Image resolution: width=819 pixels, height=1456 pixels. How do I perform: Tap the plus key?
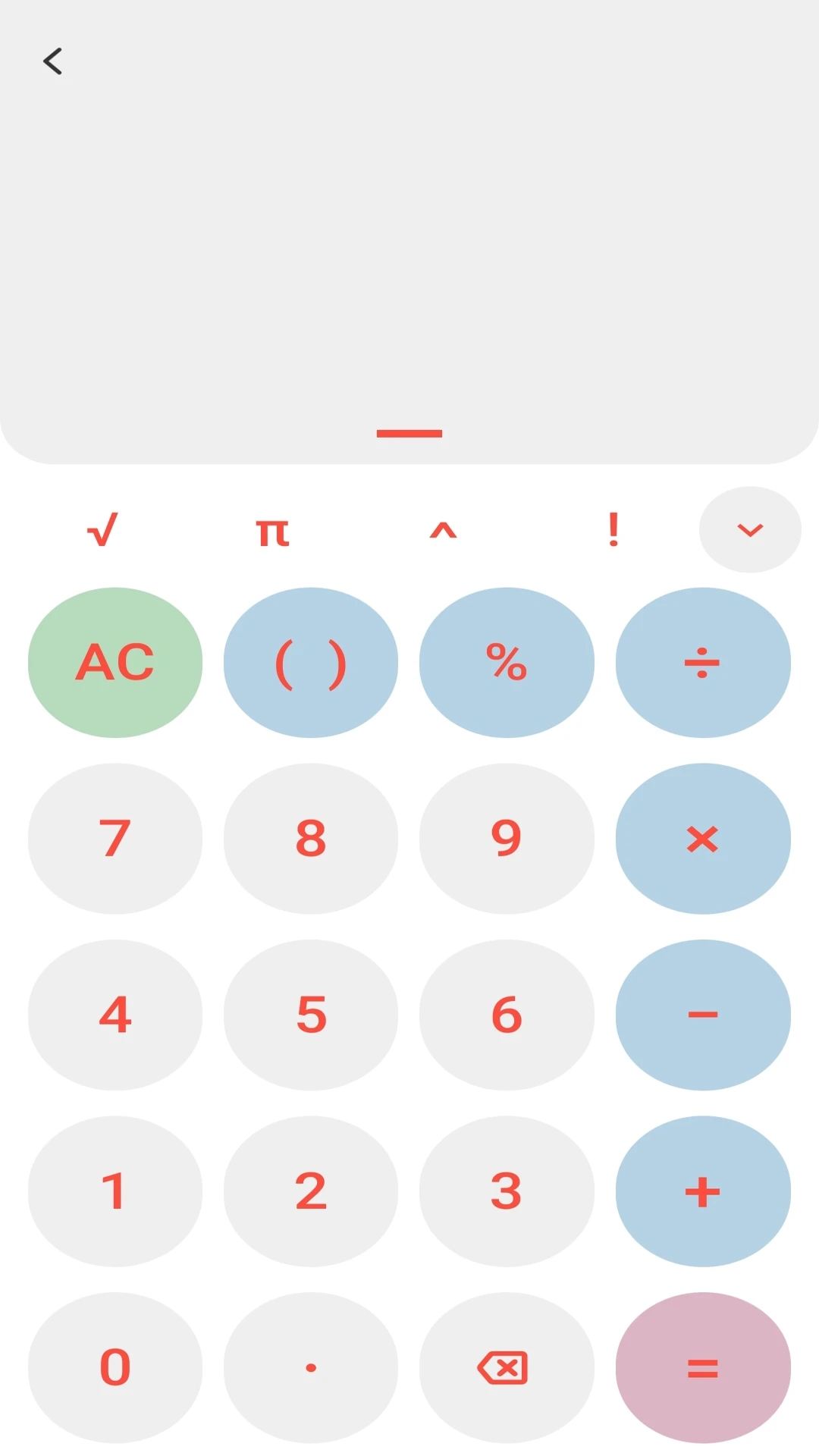point(702,1191)
